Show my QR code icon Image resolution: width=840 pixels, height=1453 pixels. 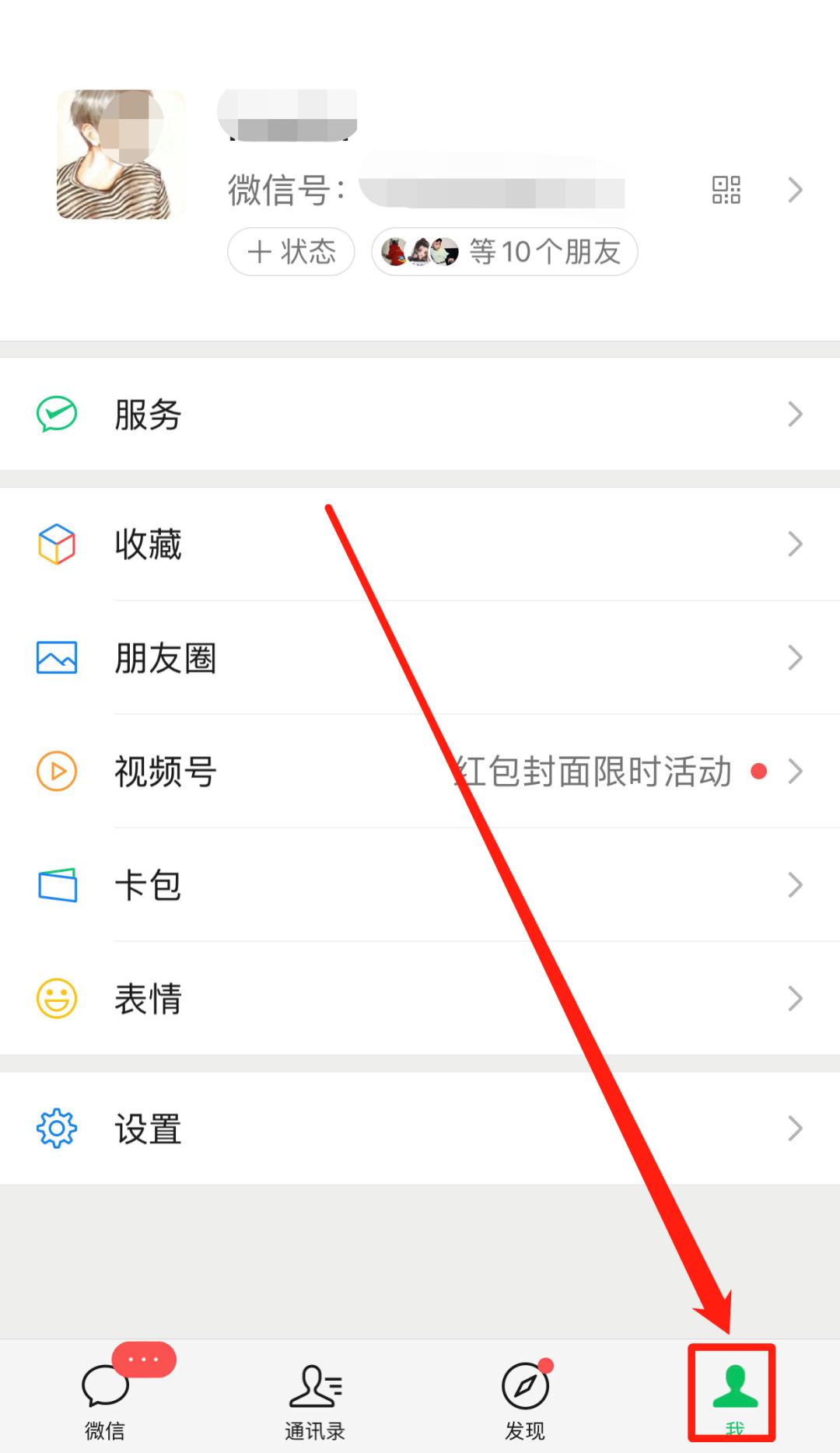[726, 189]
